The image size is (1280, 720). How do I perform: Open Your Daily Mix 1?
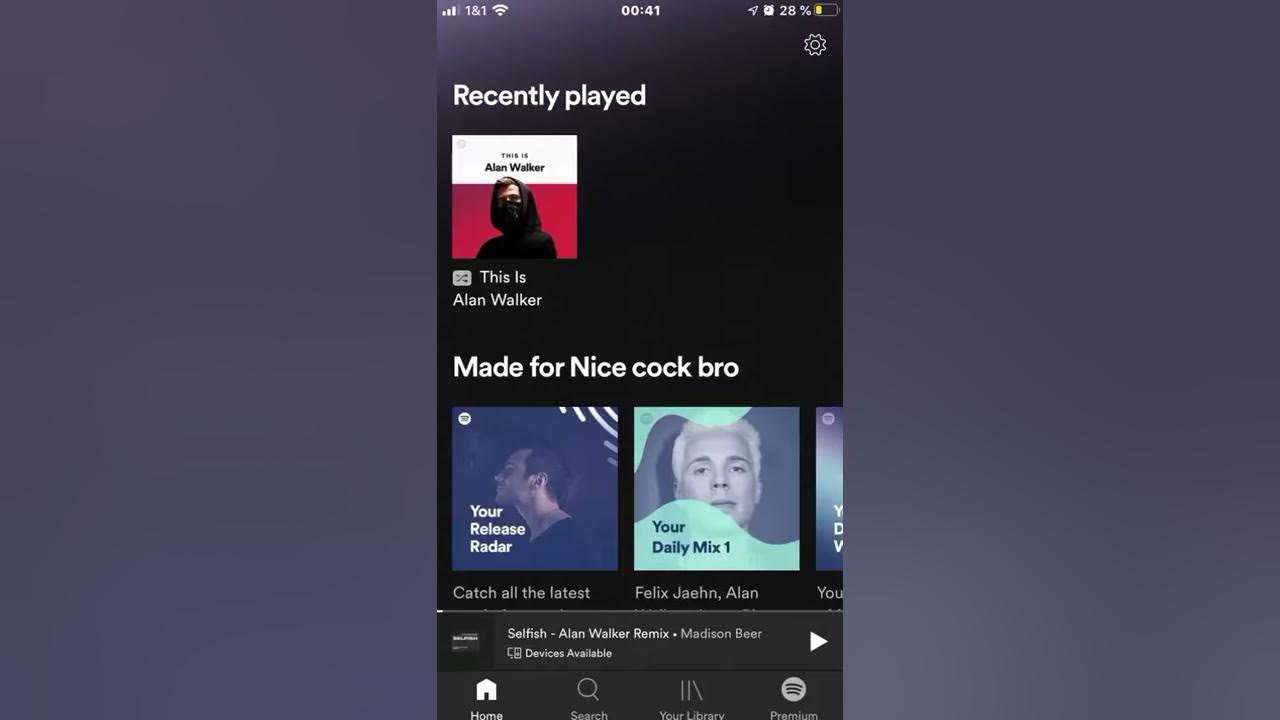pyautogui.click(x=716, y=488)
